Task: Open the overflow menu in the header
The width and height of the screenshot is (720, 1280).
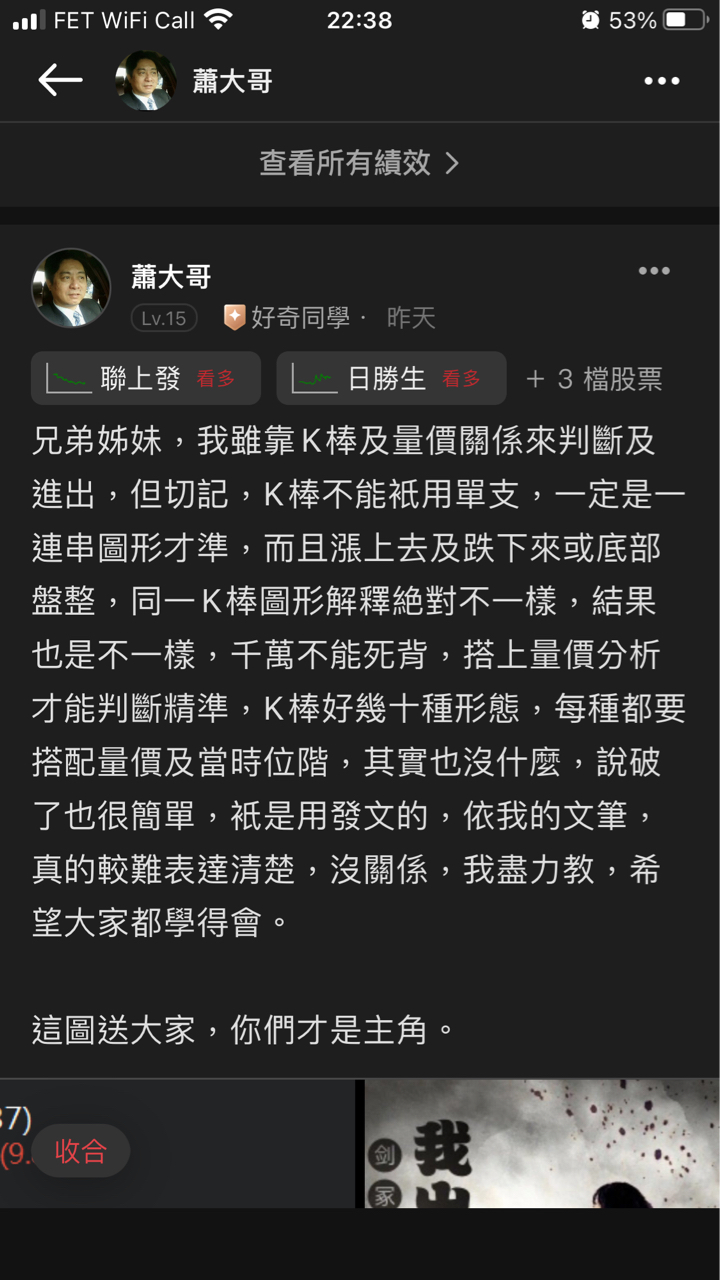Action: click(661, 82)
